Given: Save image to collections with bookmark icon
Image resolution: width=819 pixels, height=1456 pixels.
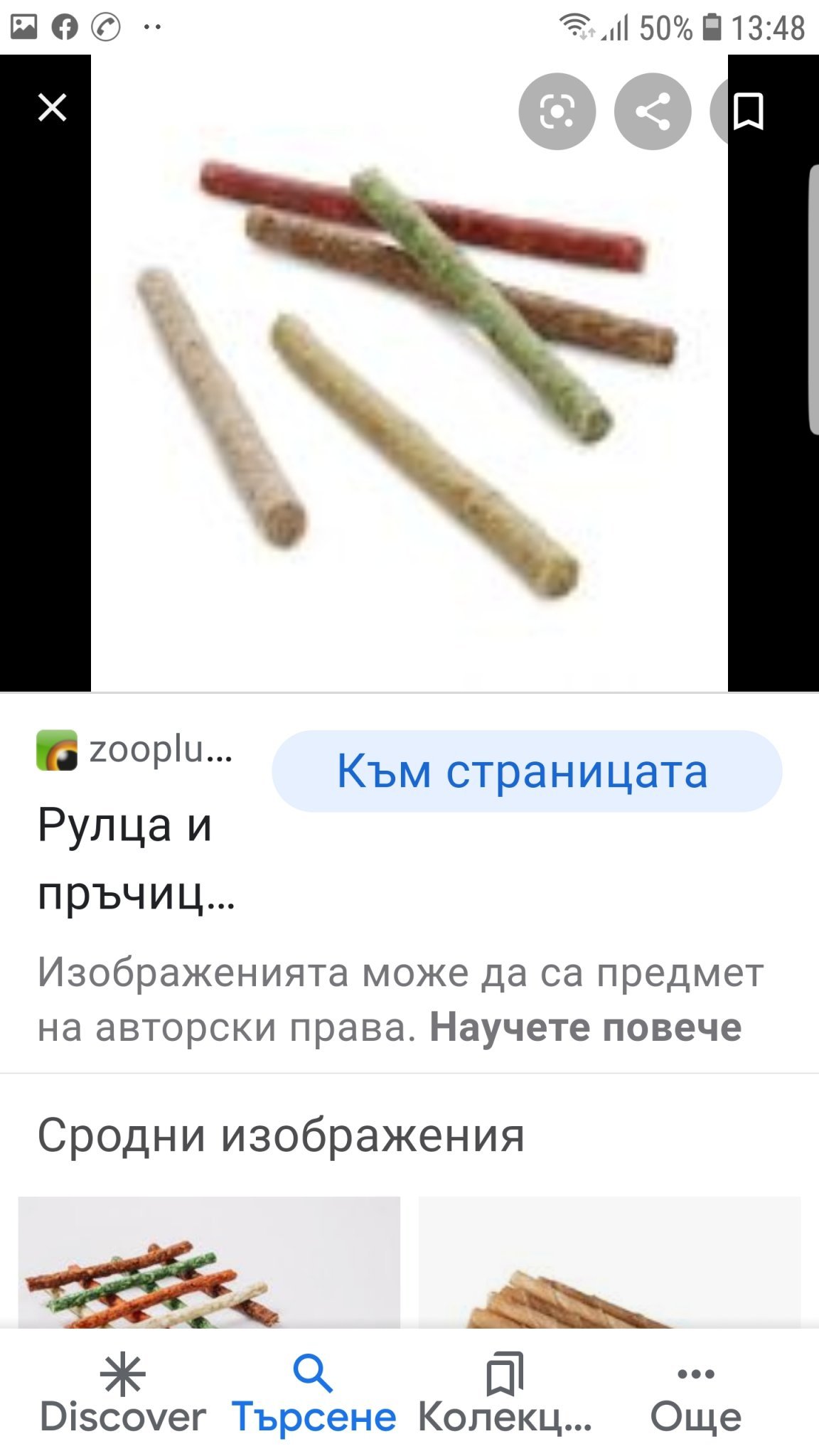Looking at the screenshot, I should coord(748,112).
